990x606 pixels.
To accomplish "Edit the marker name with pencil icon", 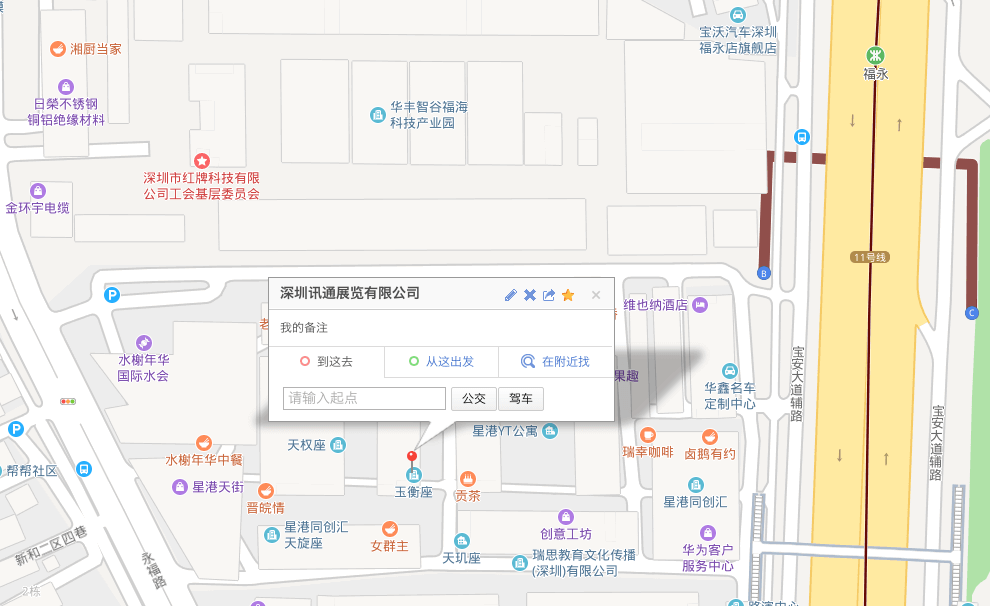I will [511, 295].
